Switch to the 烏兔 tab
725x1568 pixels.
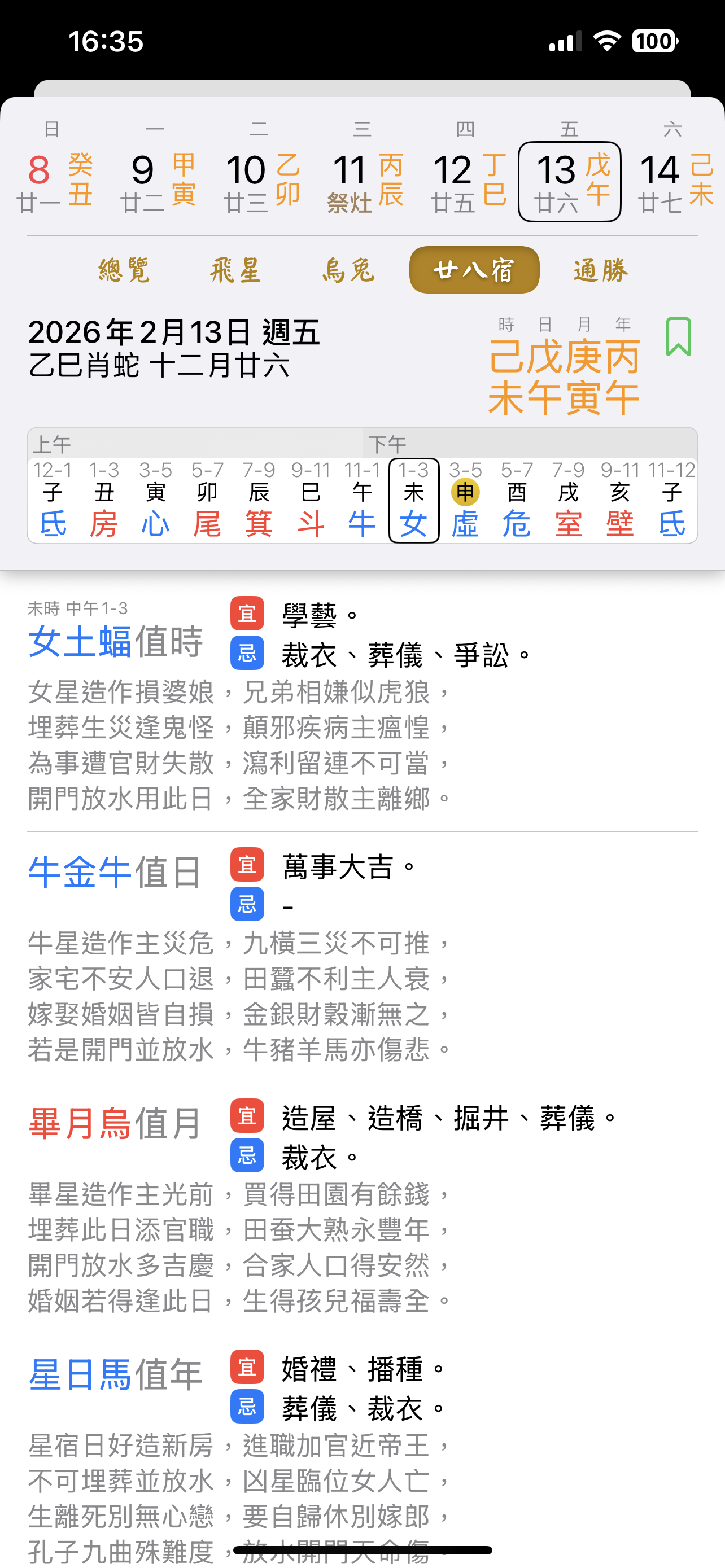[x=348, y=270]
